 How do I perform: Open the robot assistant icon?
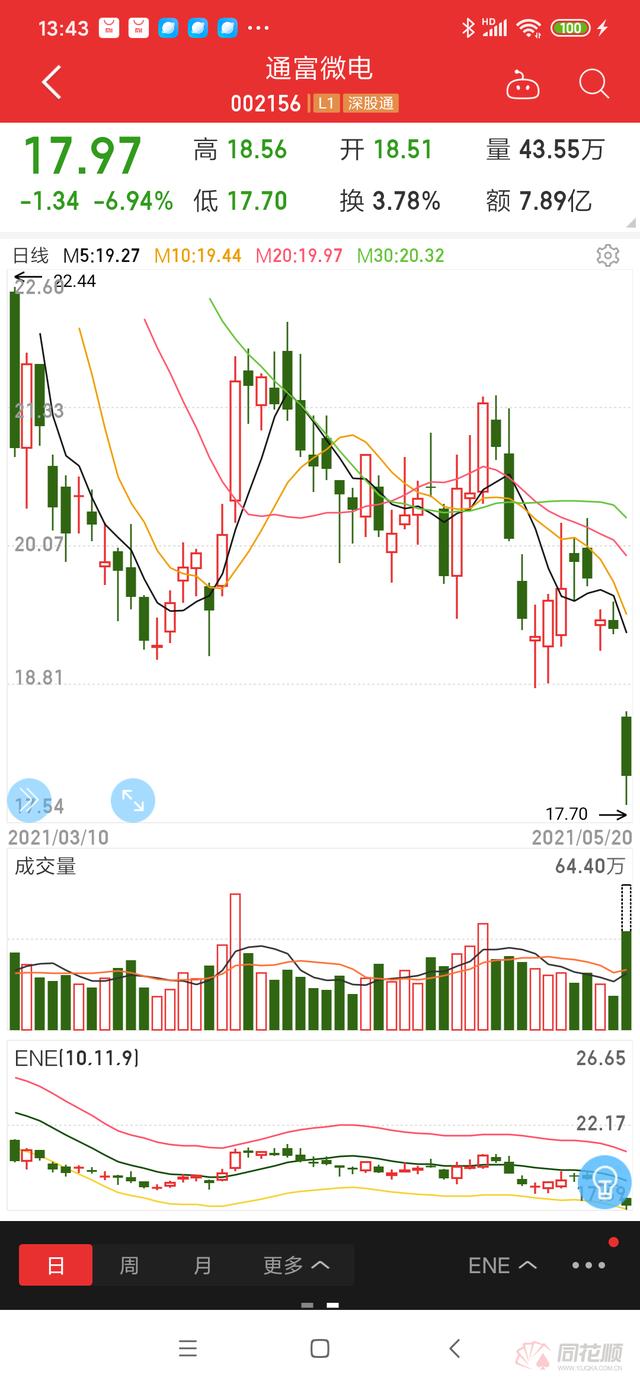click(522, 84)
